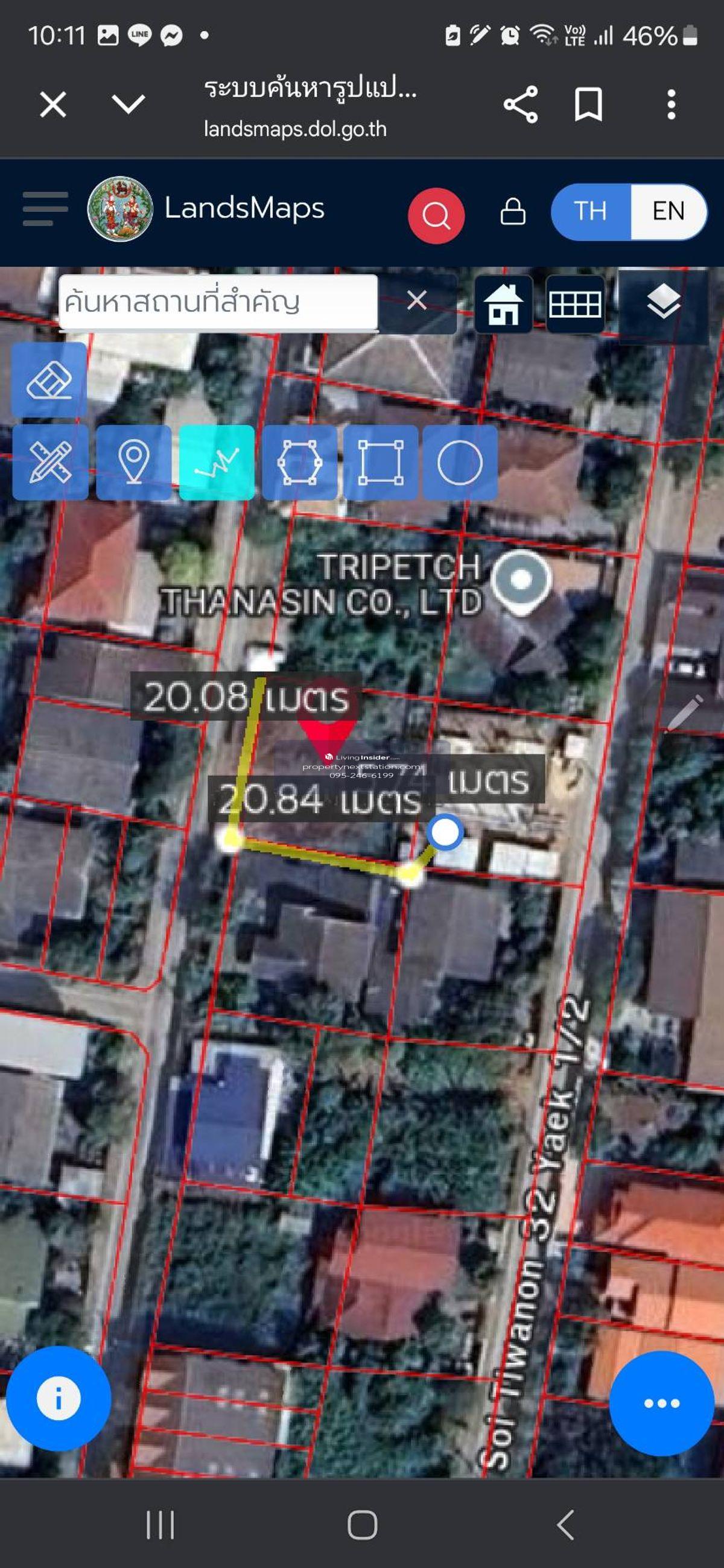Switch language to EN
Screen dimensions: 724x1568
coord(668,211)
